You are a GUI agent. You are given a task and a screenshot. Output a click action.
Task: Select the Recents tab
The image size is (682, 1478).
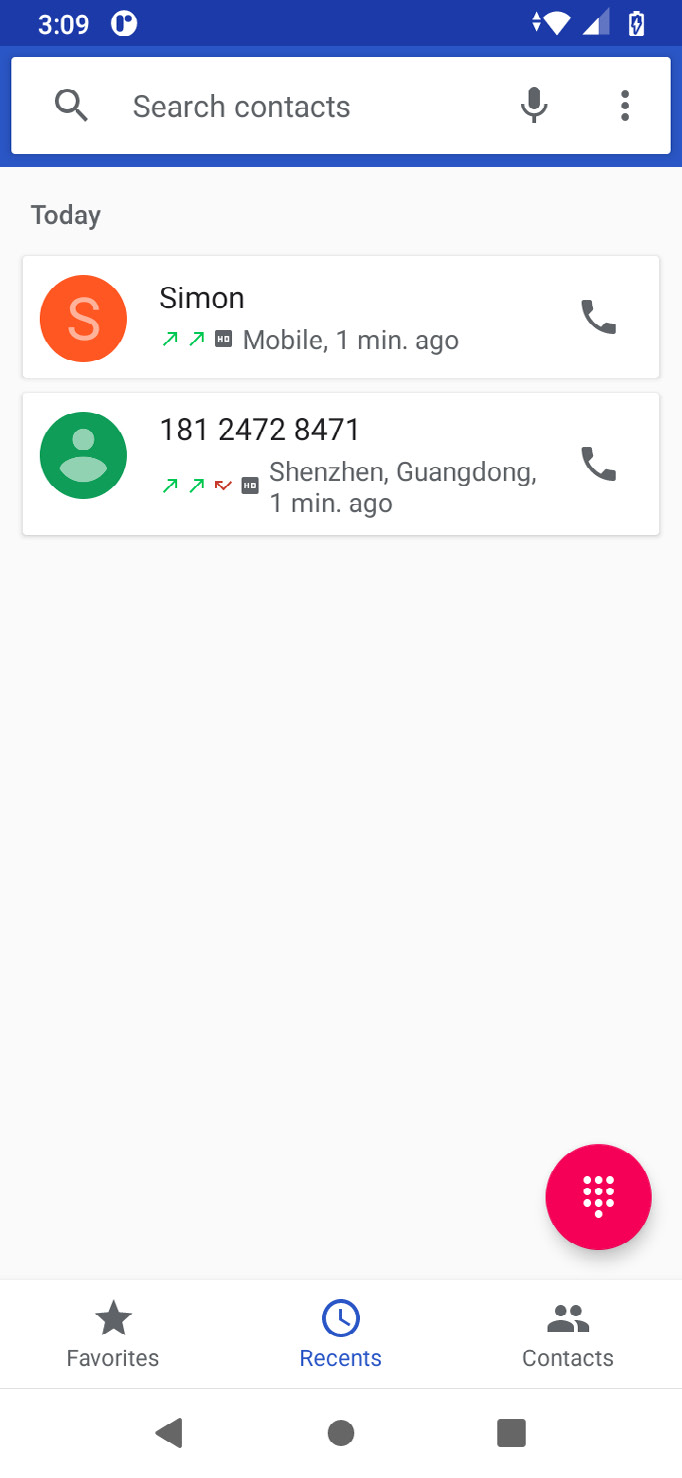[341, 1334]
